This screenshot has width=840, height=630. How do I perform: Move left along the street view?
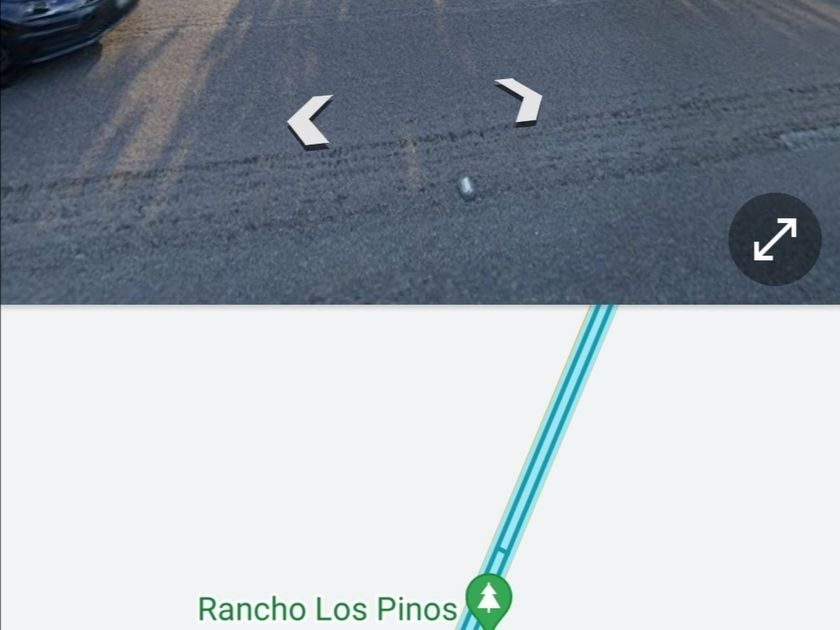tap(310, 122)
